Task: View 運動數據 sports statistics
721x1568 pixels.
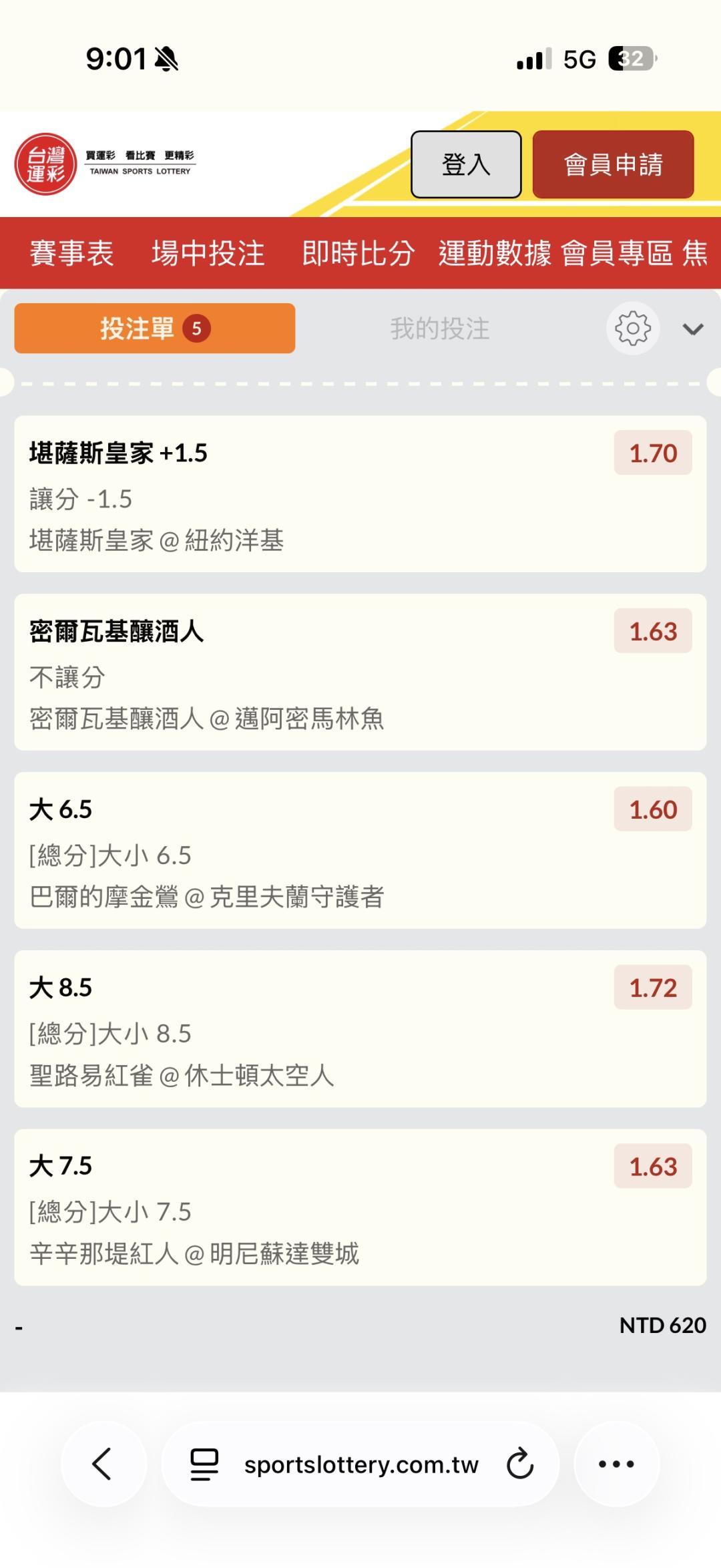Action: coord(494,254)
